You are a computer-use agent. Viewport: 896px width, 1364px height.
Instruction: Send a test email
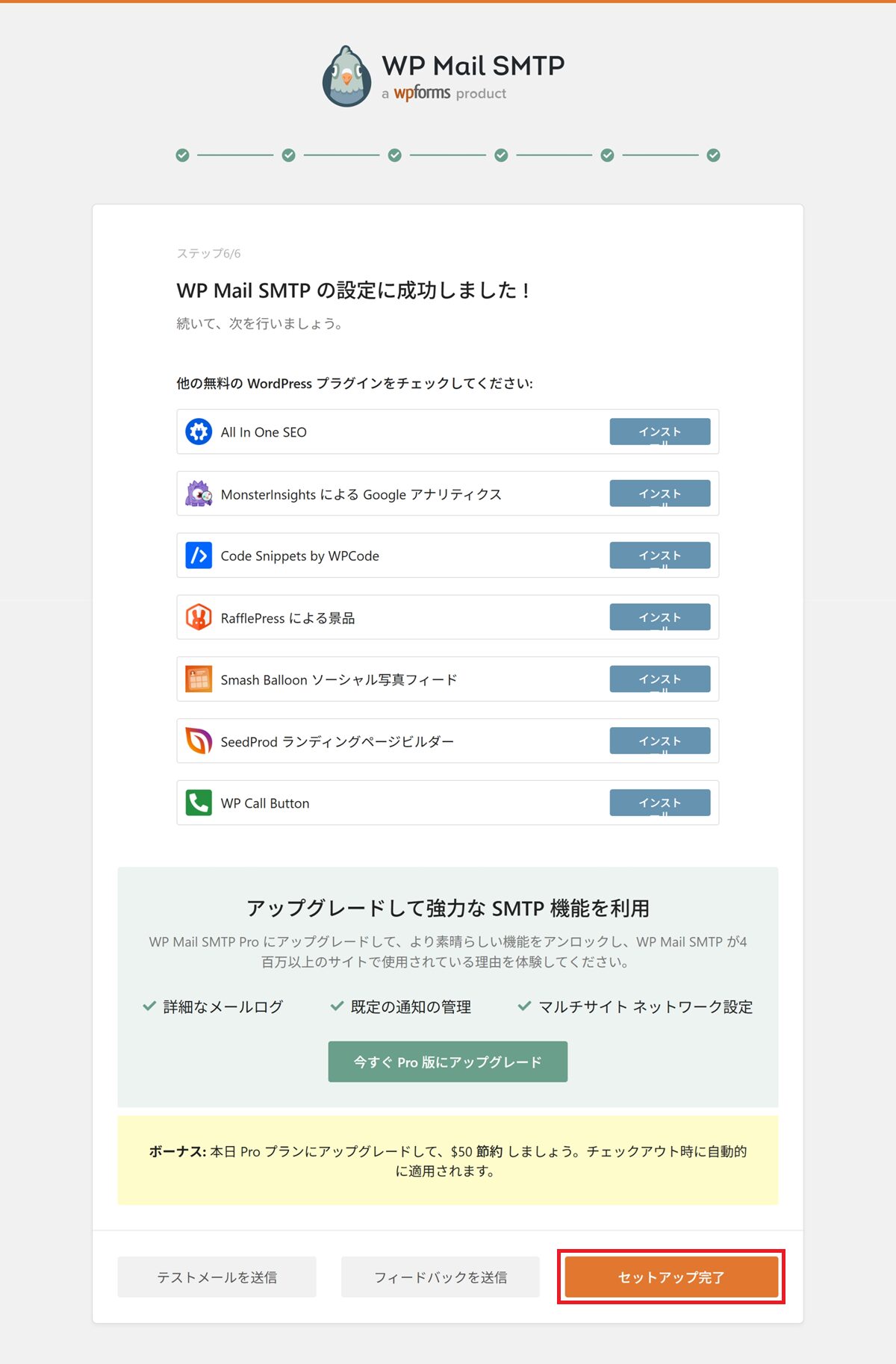click(x=217, y=1277)
